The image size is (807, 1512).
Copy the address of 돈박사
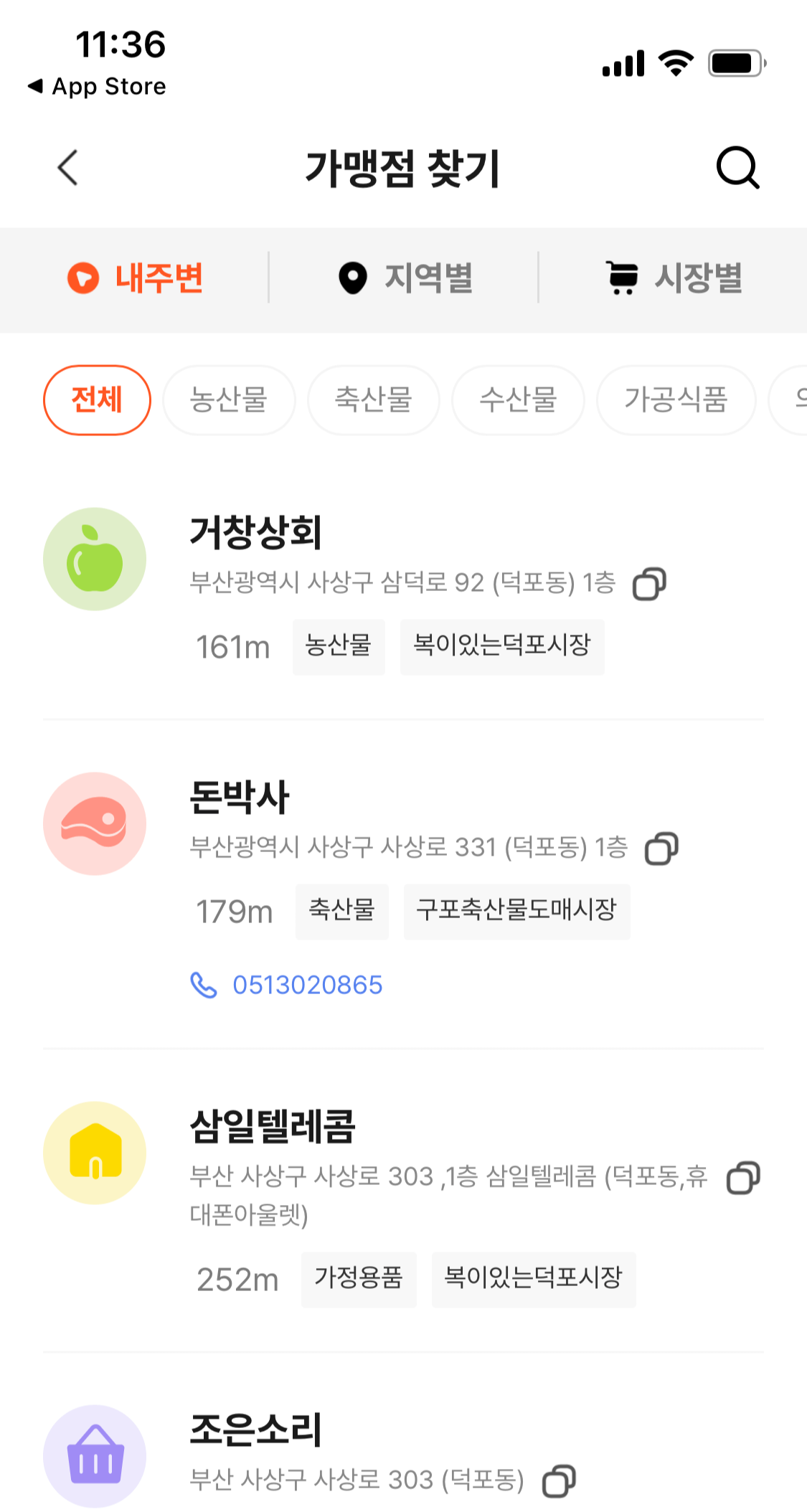(x=661, y=849)
